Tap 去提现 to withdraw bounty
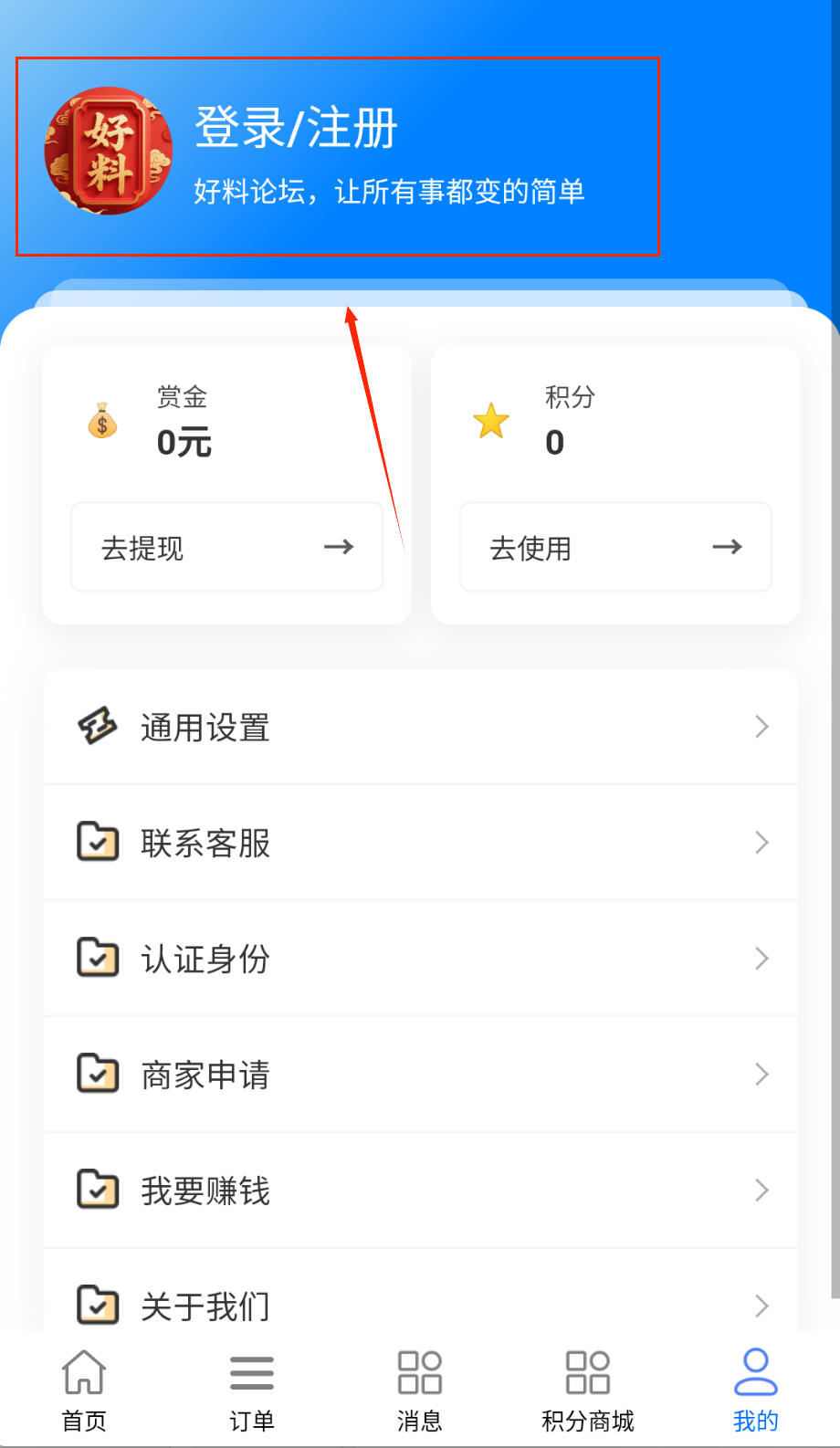 226,548
